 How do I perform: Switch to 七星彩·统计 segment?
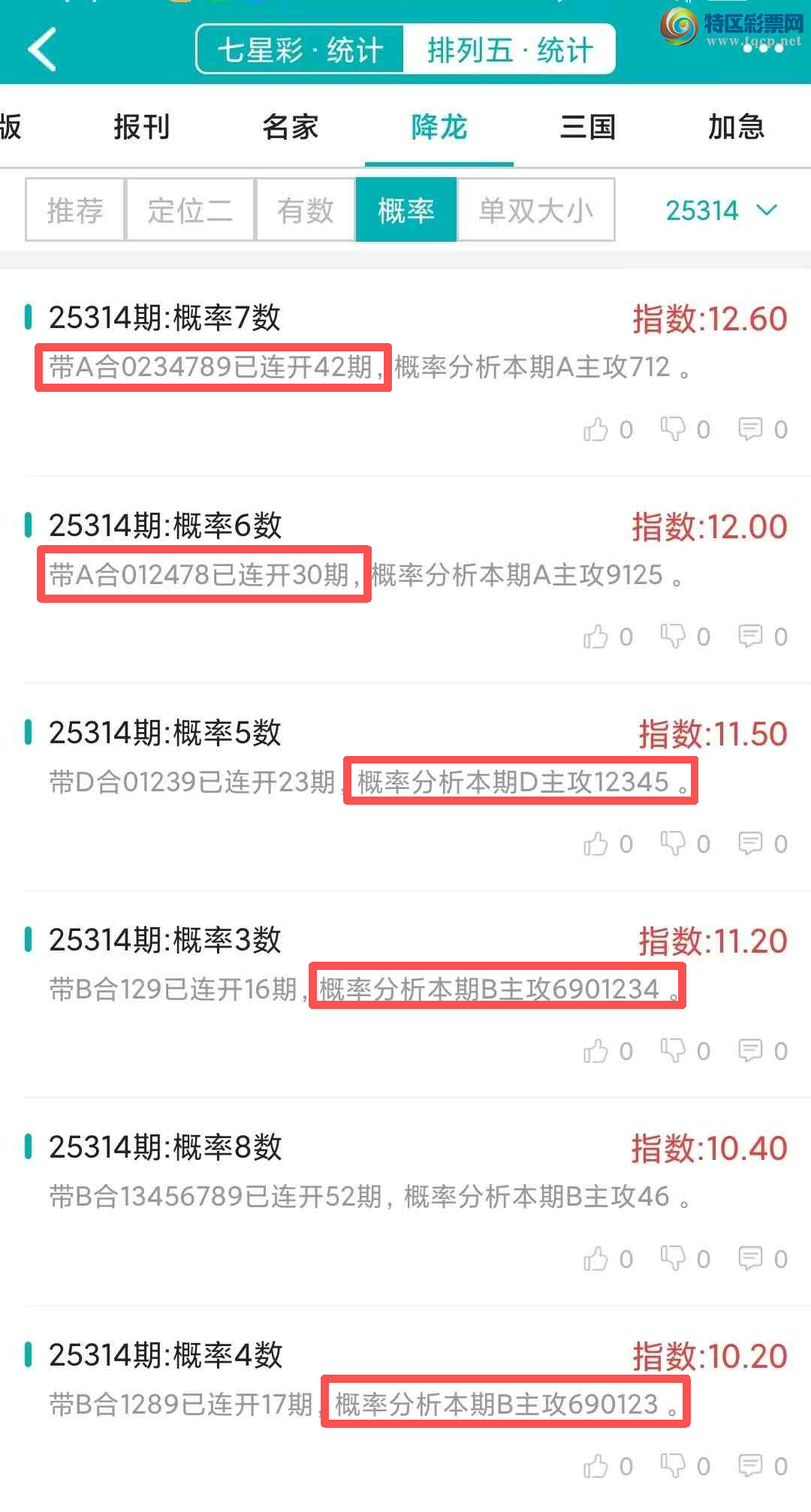300,50
